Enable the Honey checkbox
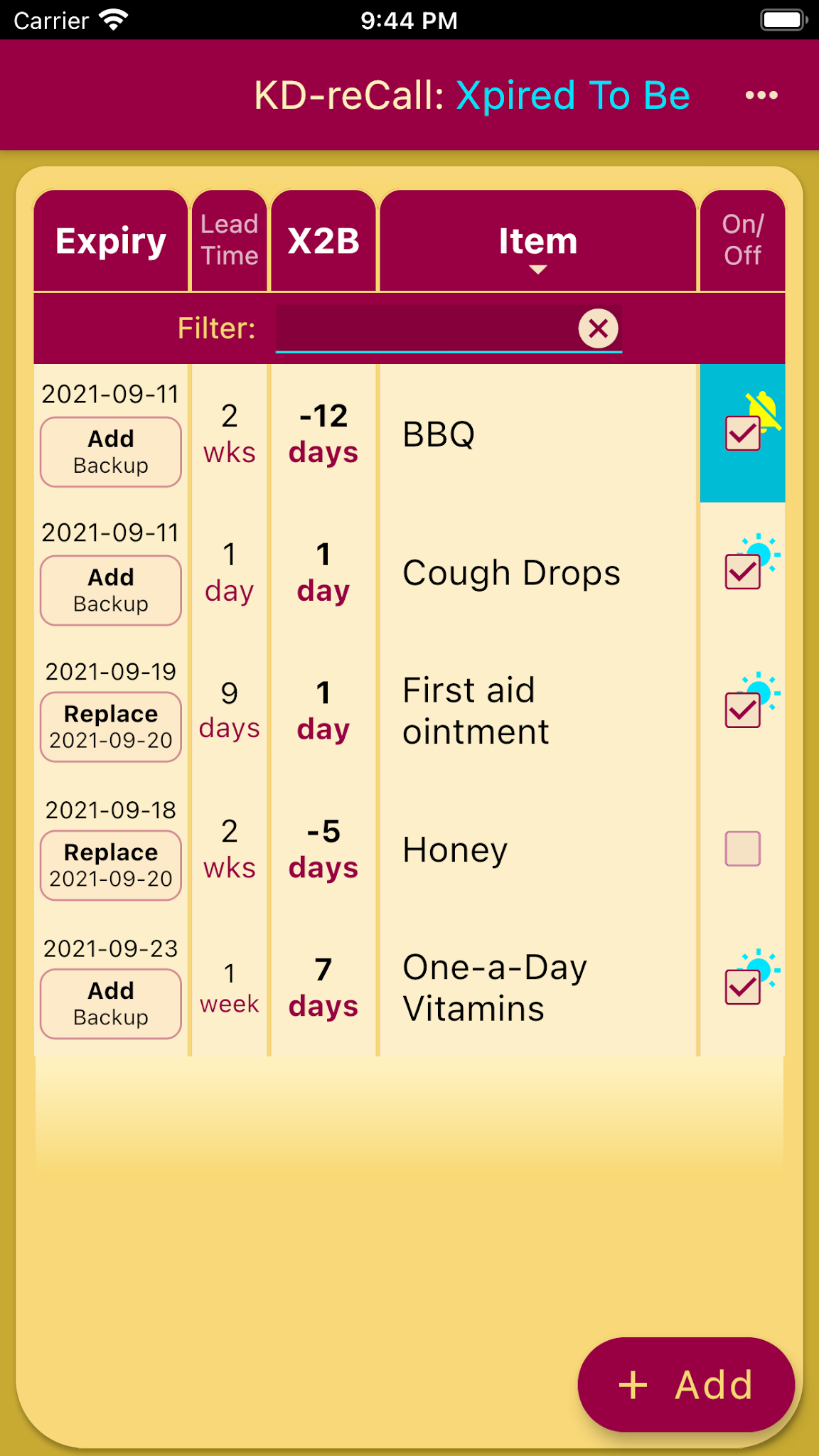 coord(742,849)
